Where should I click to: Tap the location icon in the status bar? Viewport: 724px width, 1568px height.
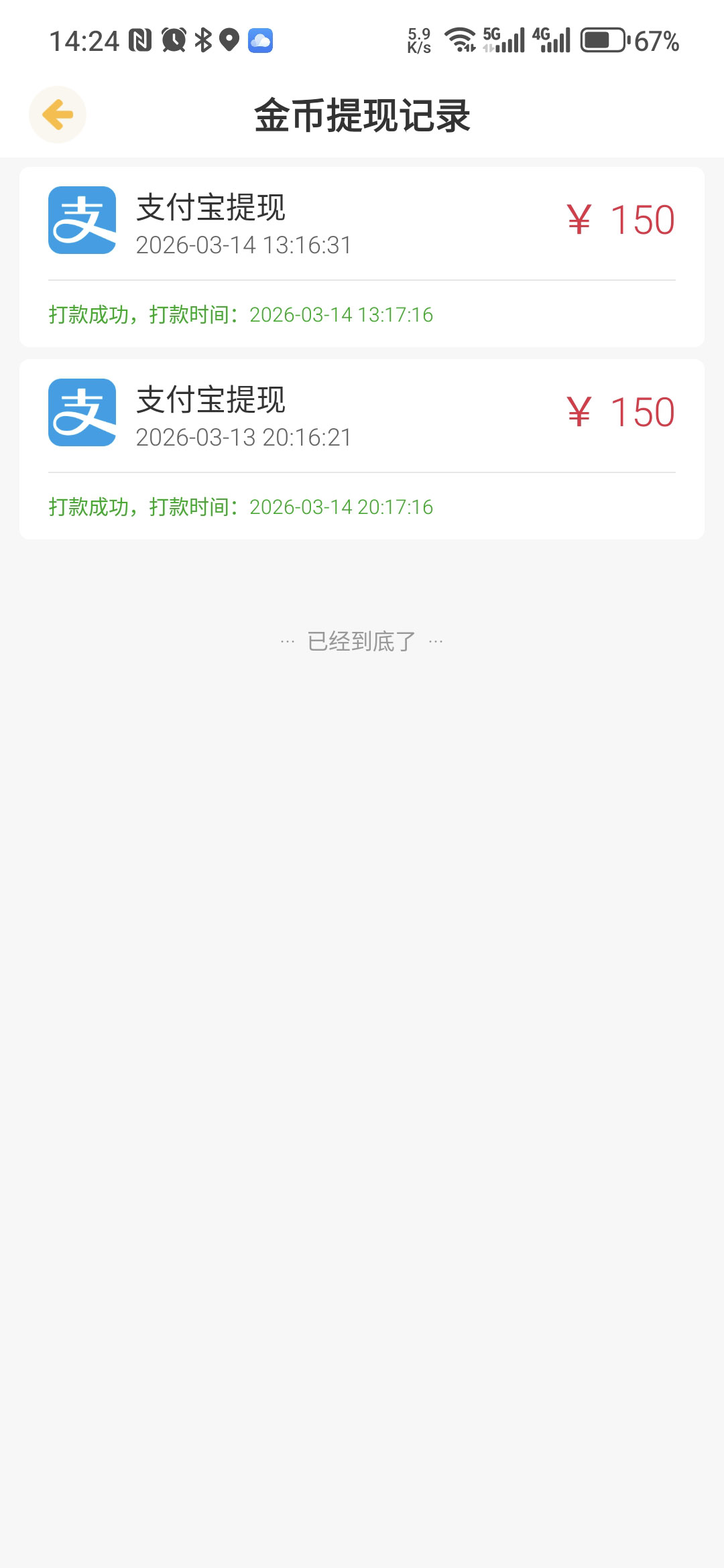pos(229,40)
